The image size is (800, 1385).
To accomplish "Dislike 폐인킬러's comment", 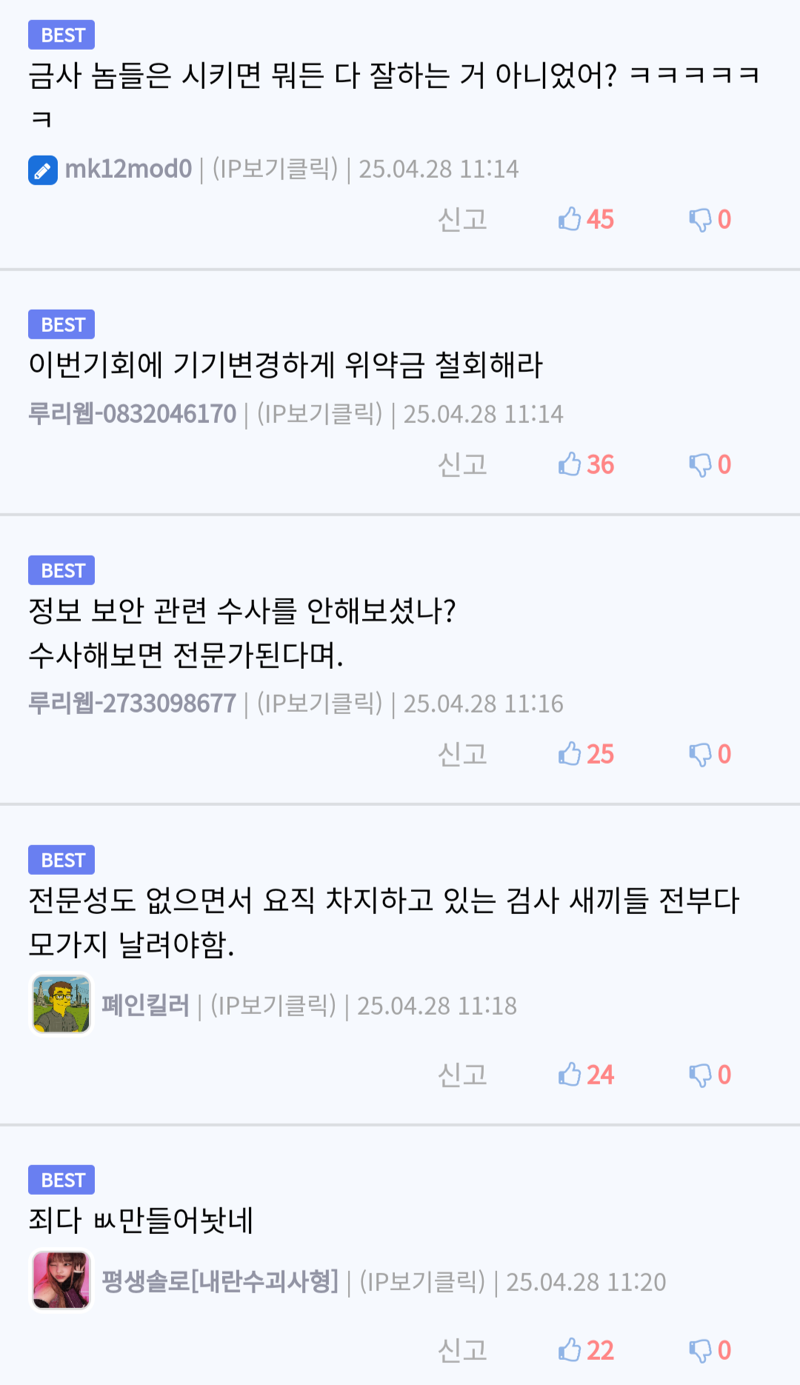I will [710, 1074].
